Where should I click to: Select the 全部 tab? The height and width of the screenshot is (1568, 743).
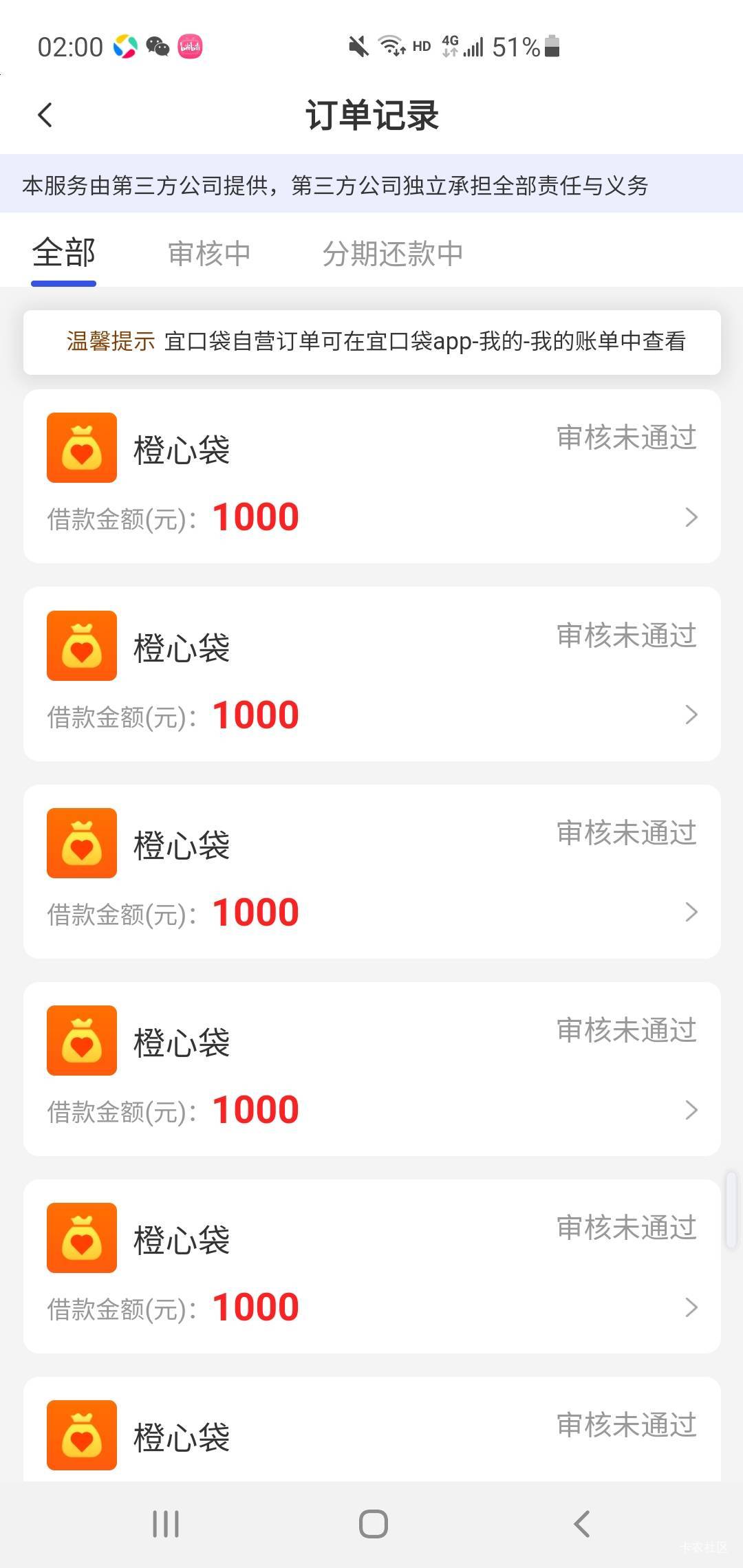[63, 253]
